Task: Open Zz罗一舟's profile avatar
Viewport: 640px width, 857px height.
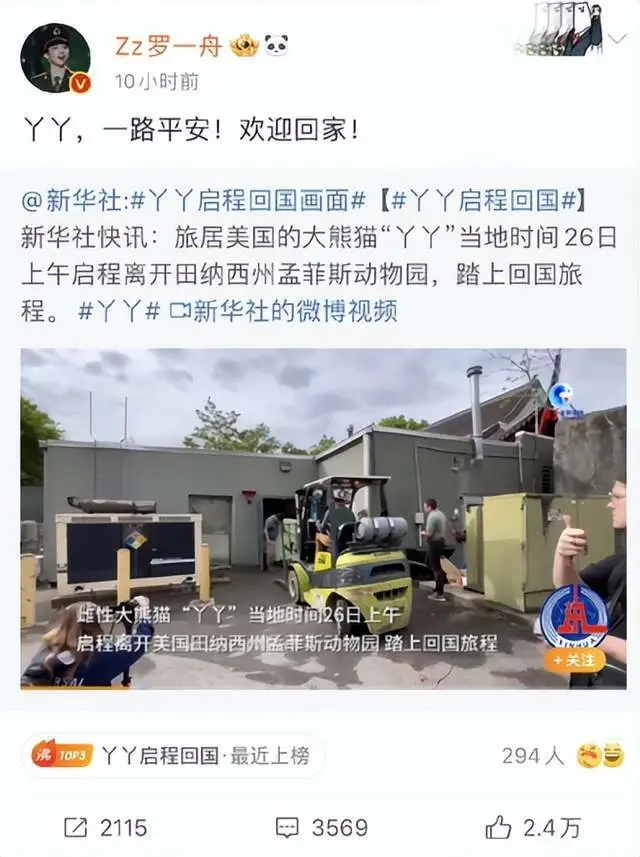Action: pos(55,58)
